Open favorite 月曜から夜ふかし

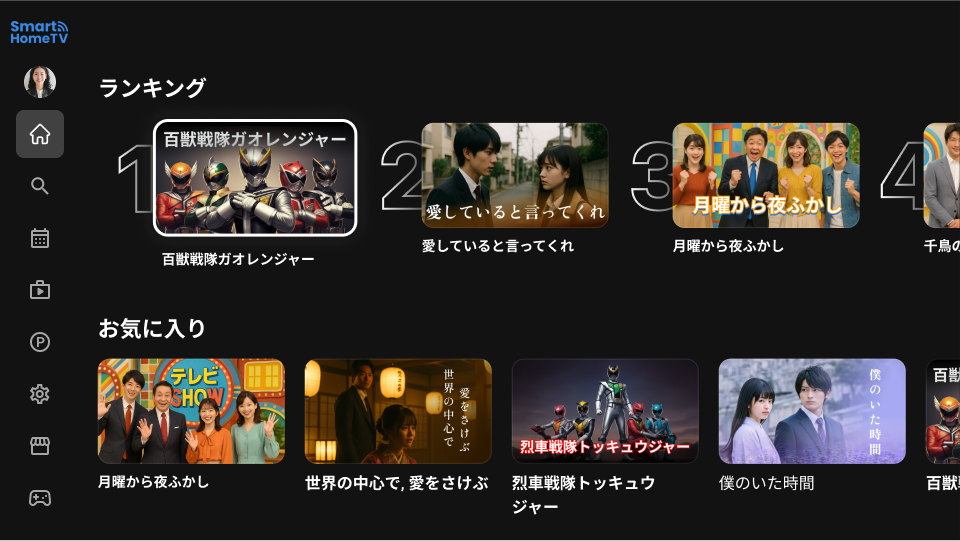[191, 411]
